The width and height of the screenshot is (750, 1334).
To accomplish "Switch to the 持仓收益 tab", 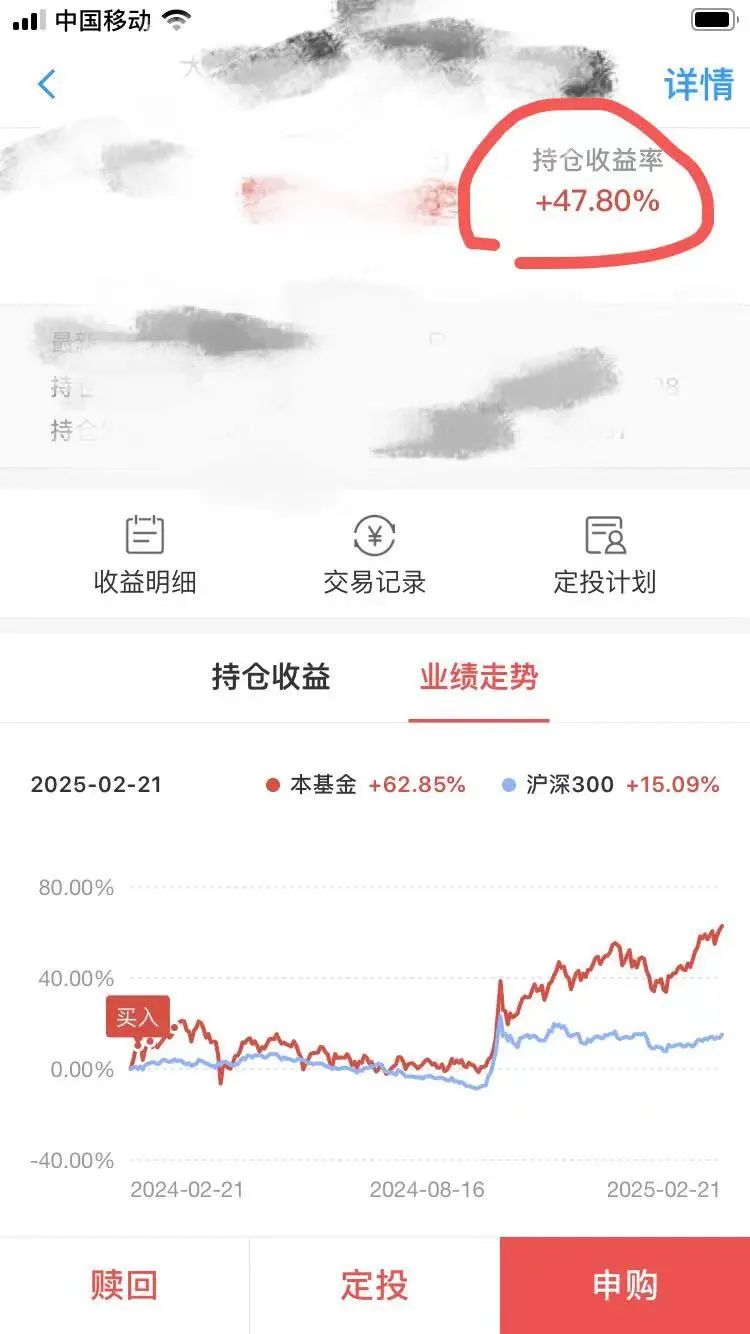I will click(271, 677).
